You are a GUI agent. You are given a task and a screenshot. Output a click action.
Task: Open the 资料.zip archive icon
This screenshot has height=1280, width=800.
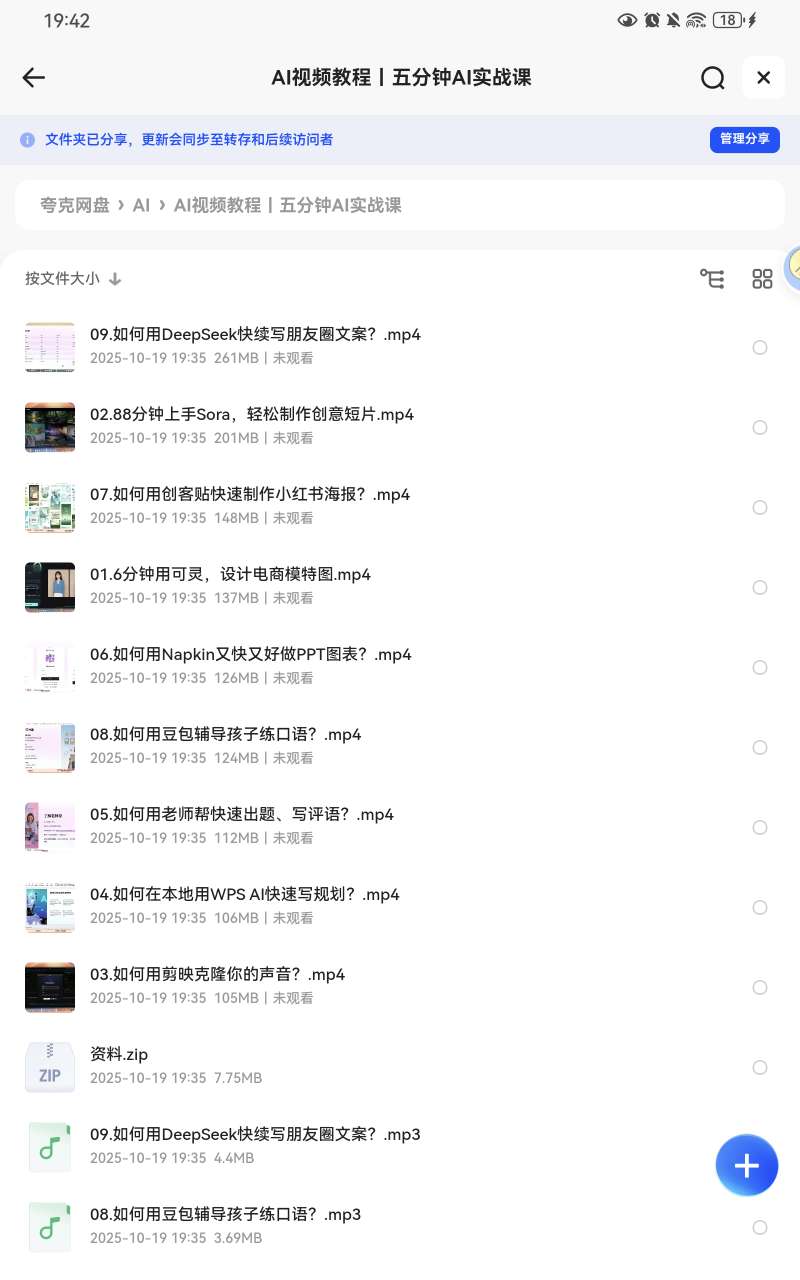coord(50,1067)
